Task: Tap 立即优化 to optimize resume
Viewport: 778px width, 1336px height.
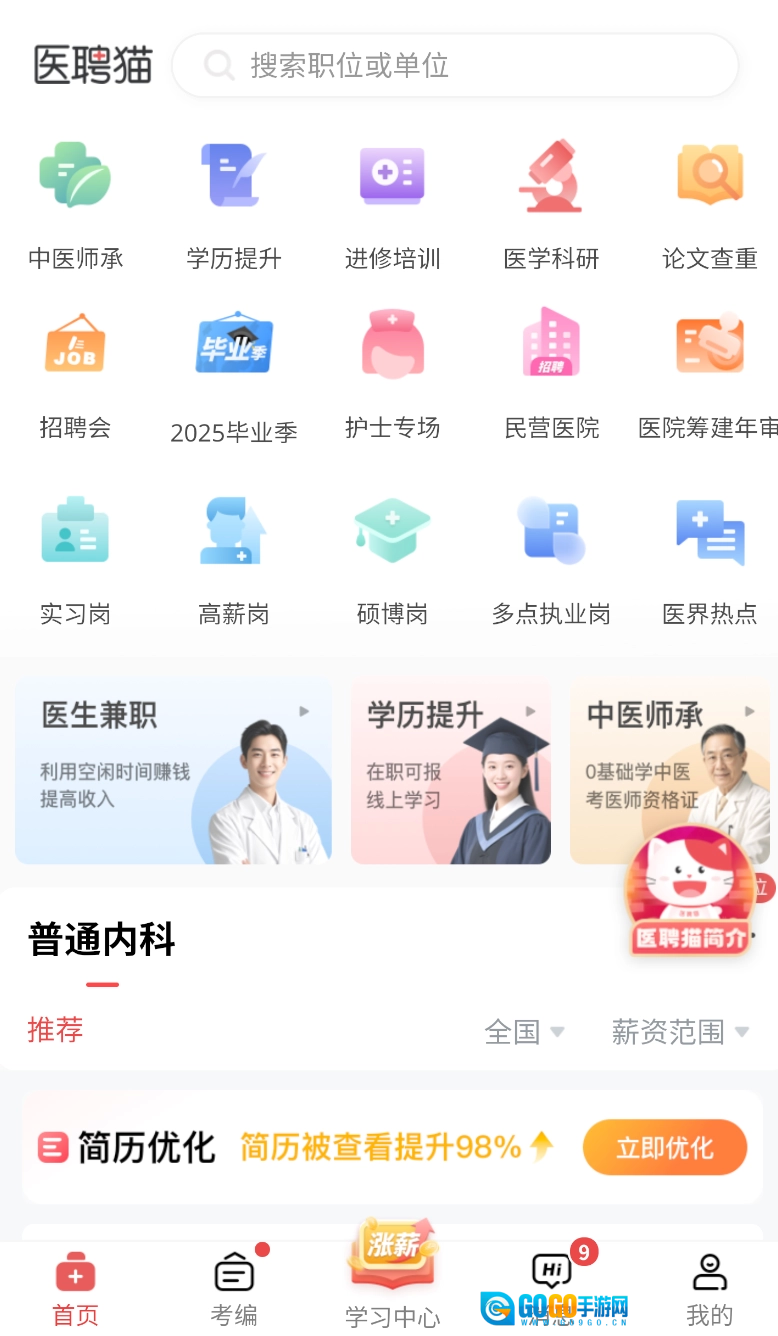Action: pyautogui.click(x=665, y=1147)
